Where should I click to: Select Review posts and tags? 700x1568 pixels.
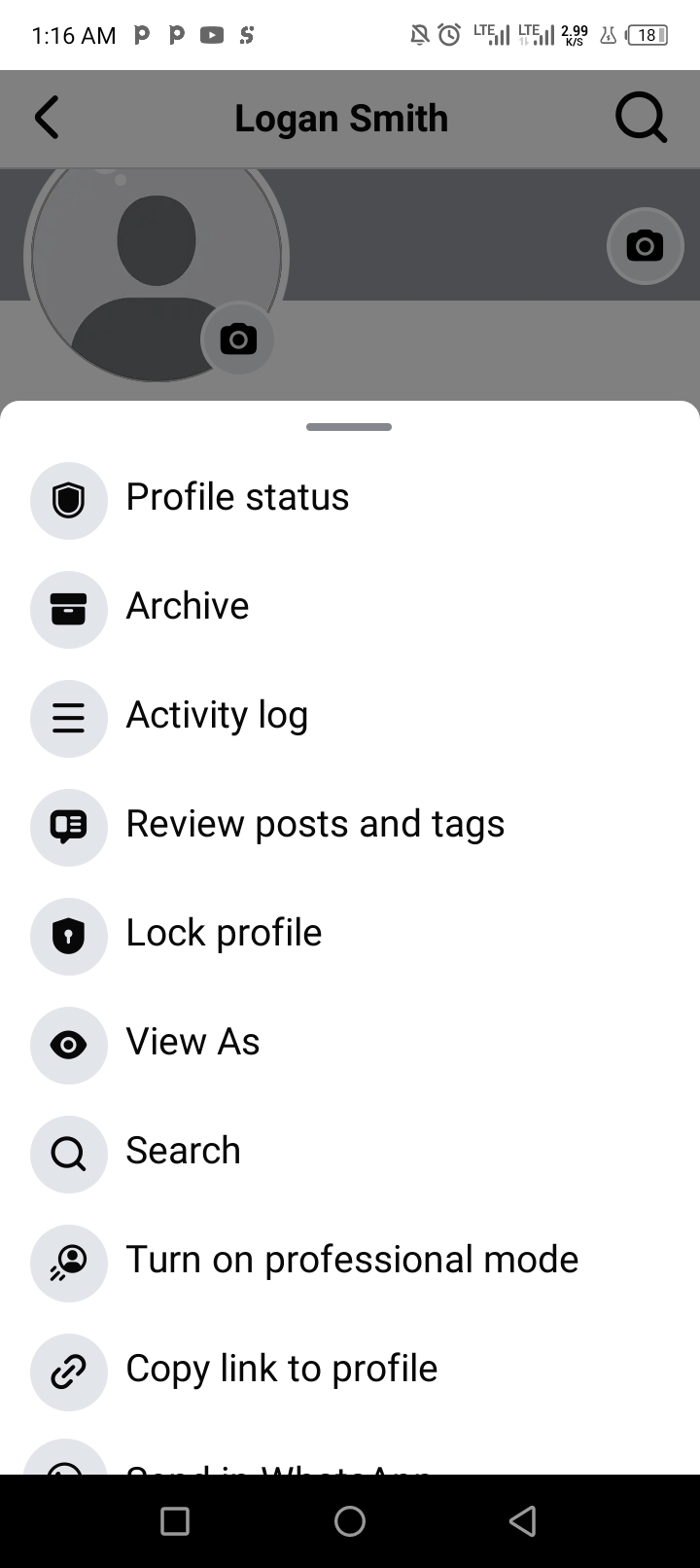[315, 824]
